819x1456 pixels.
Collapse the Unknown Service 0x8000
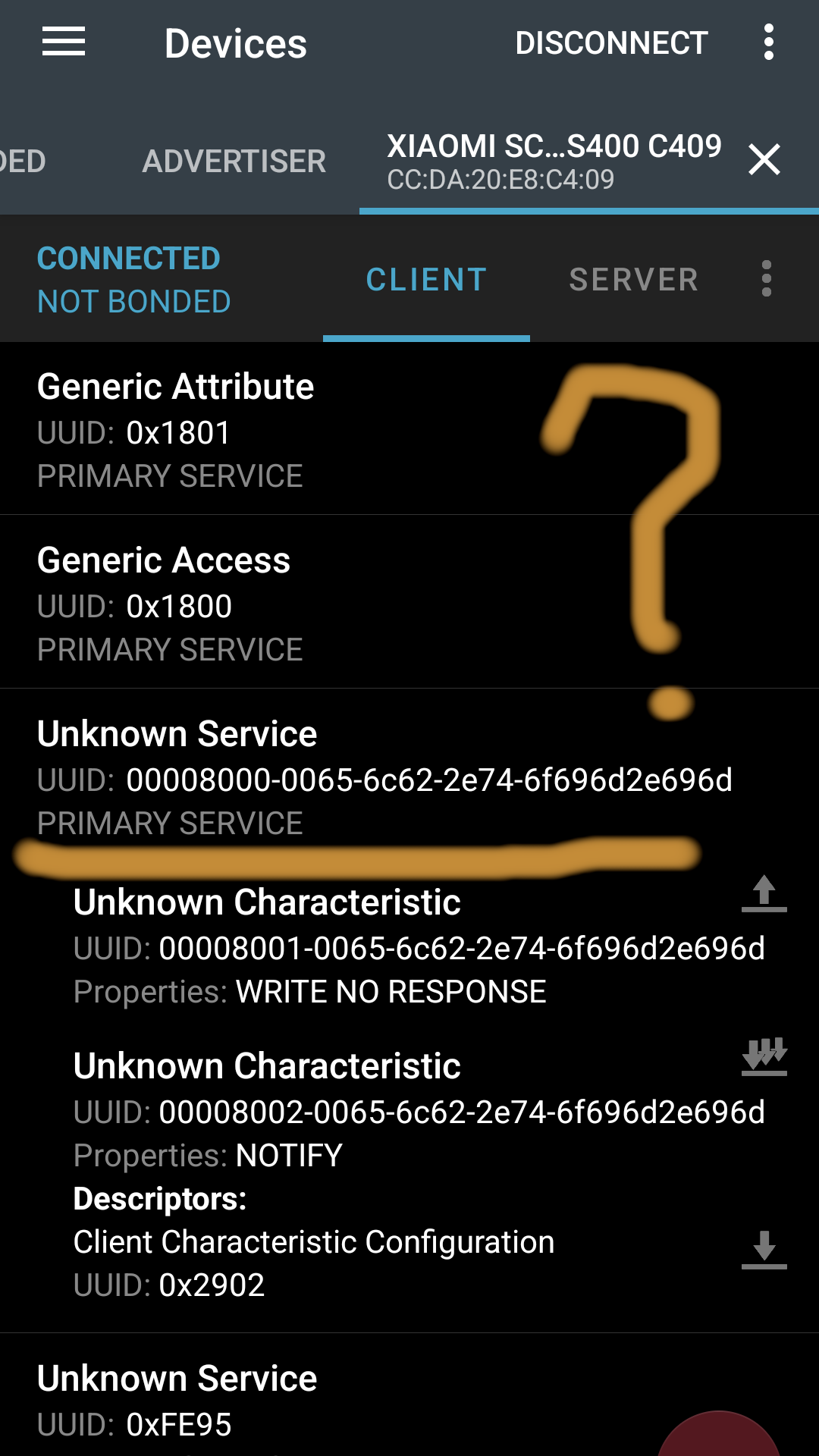[303, 777]
